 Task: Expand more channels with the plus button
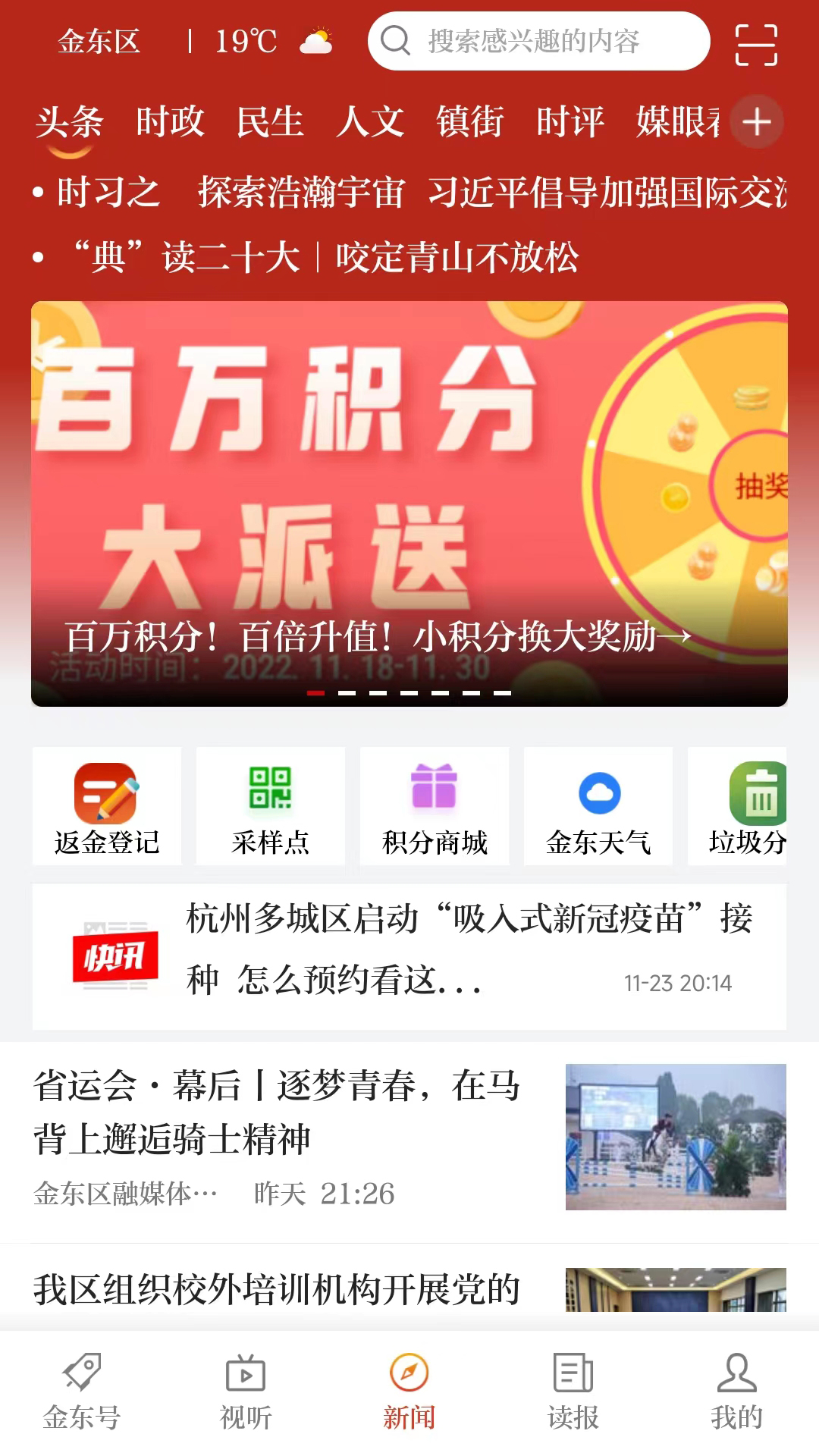pos(756,121)
